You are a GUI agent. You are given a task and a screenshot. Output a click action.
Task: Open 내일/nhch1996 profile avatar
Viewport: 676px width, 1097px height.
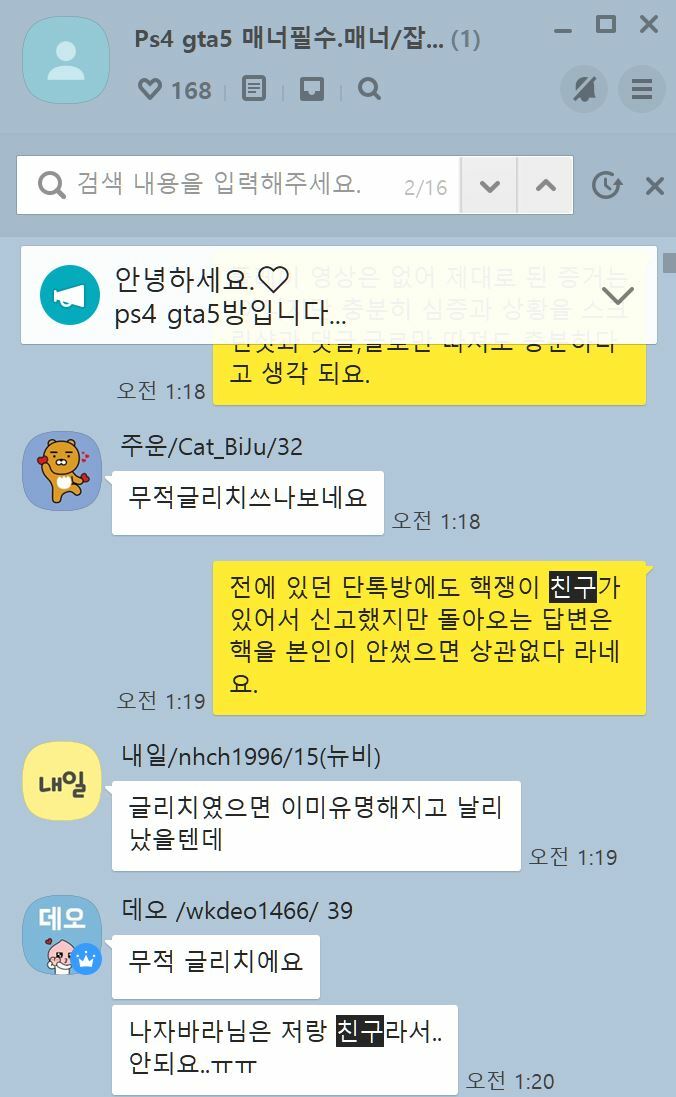pos(62,781)
